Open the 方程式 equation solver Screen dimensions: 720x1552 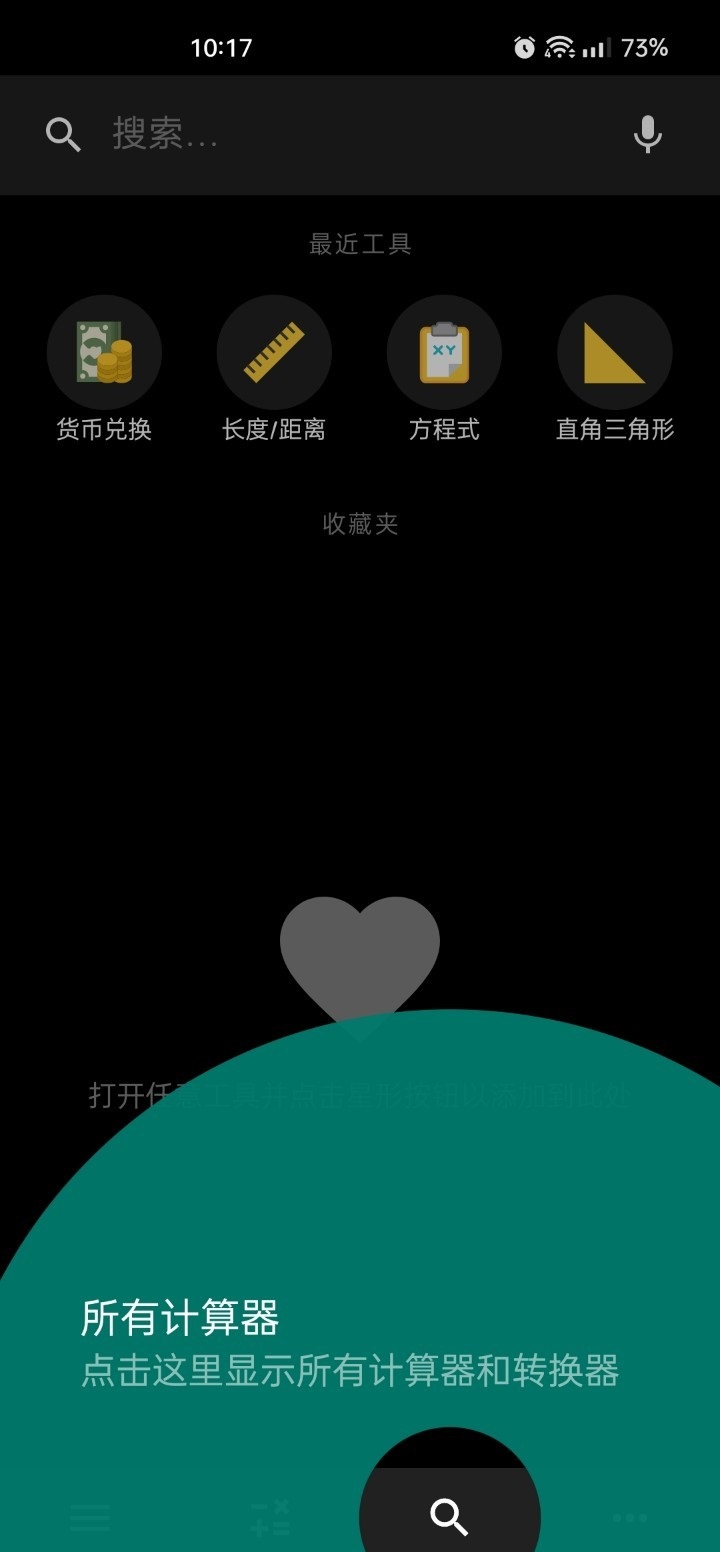[x=444, y=352]
